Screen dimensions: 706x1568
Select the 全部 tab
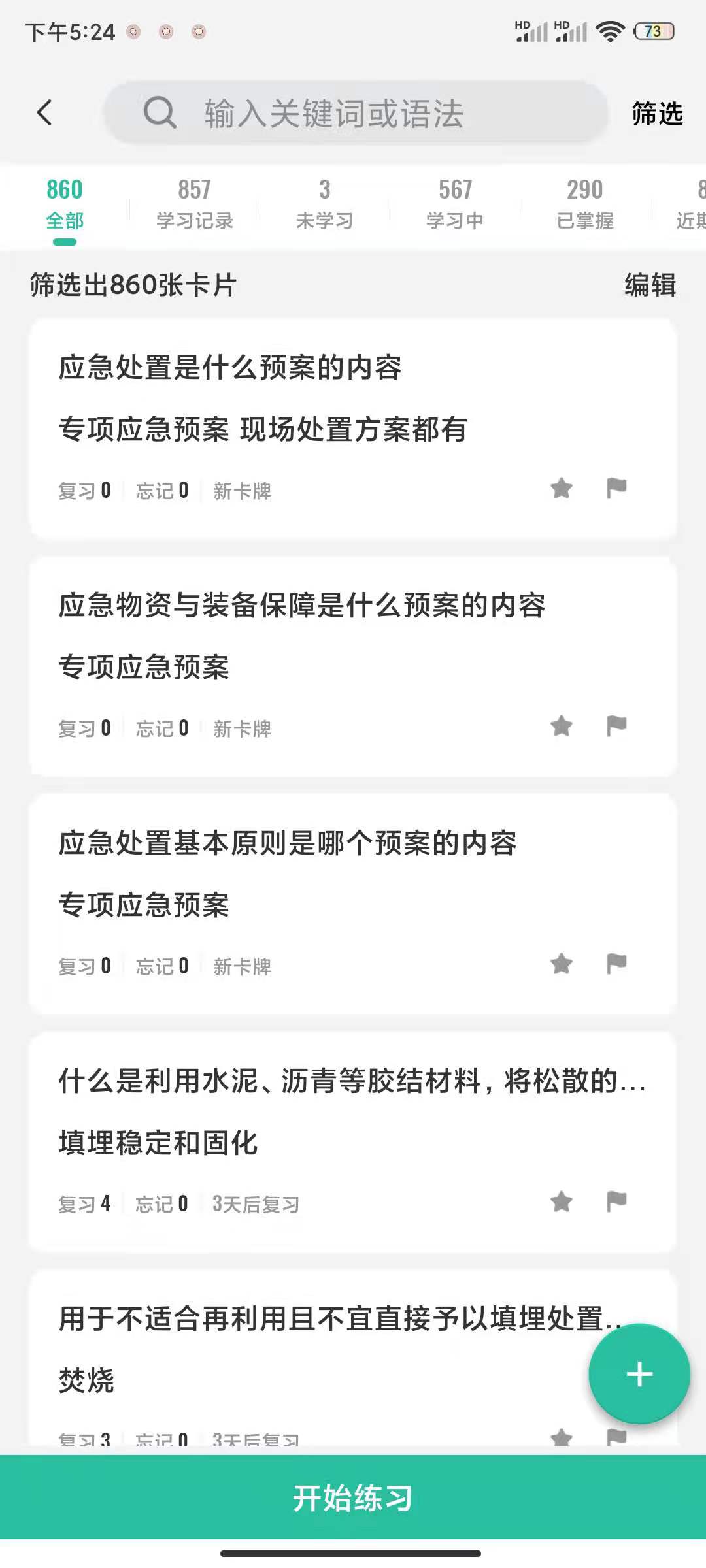[65, 204]
